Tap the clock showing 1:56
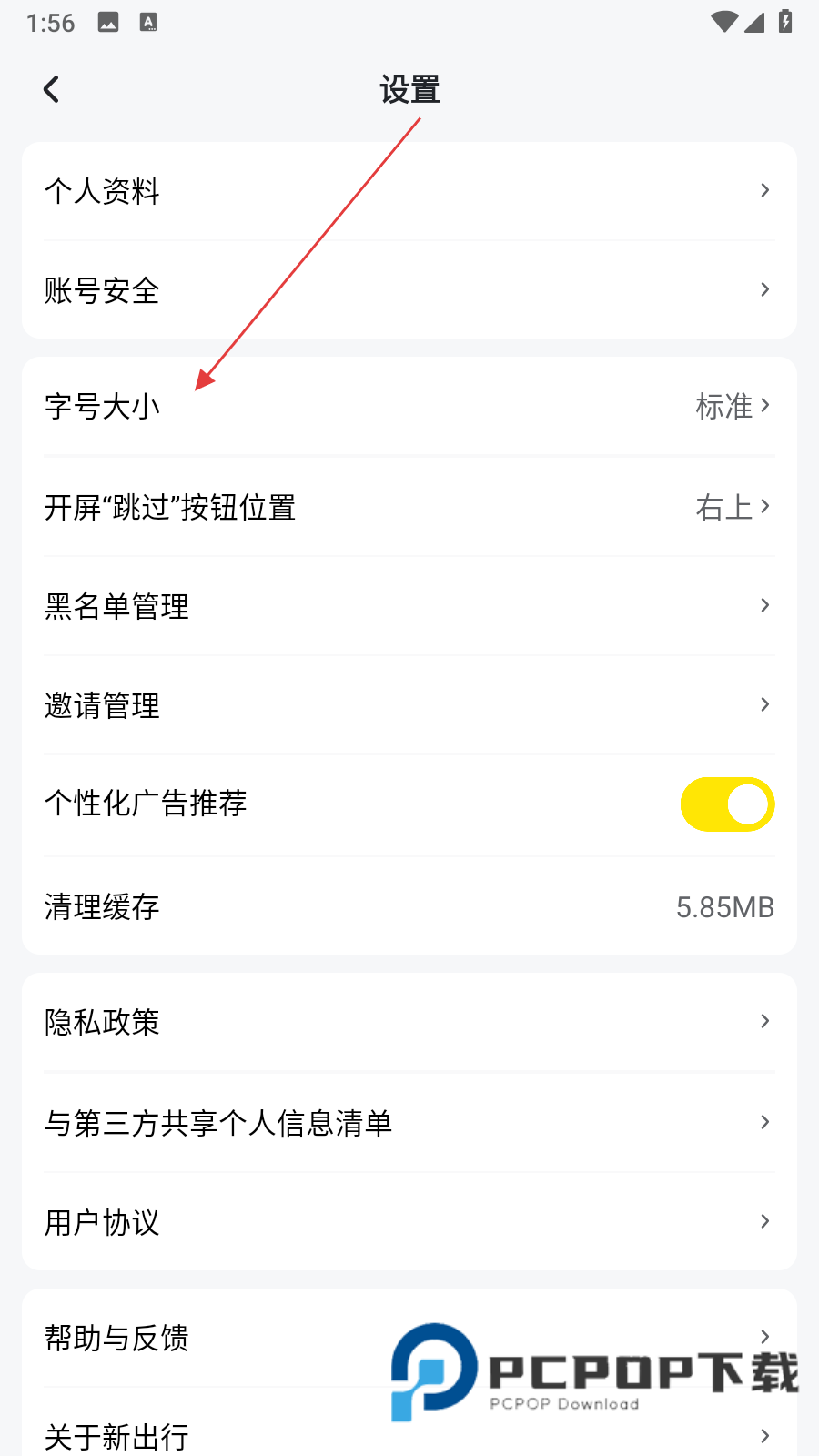Screen dimensions: 819x1456 50,23
